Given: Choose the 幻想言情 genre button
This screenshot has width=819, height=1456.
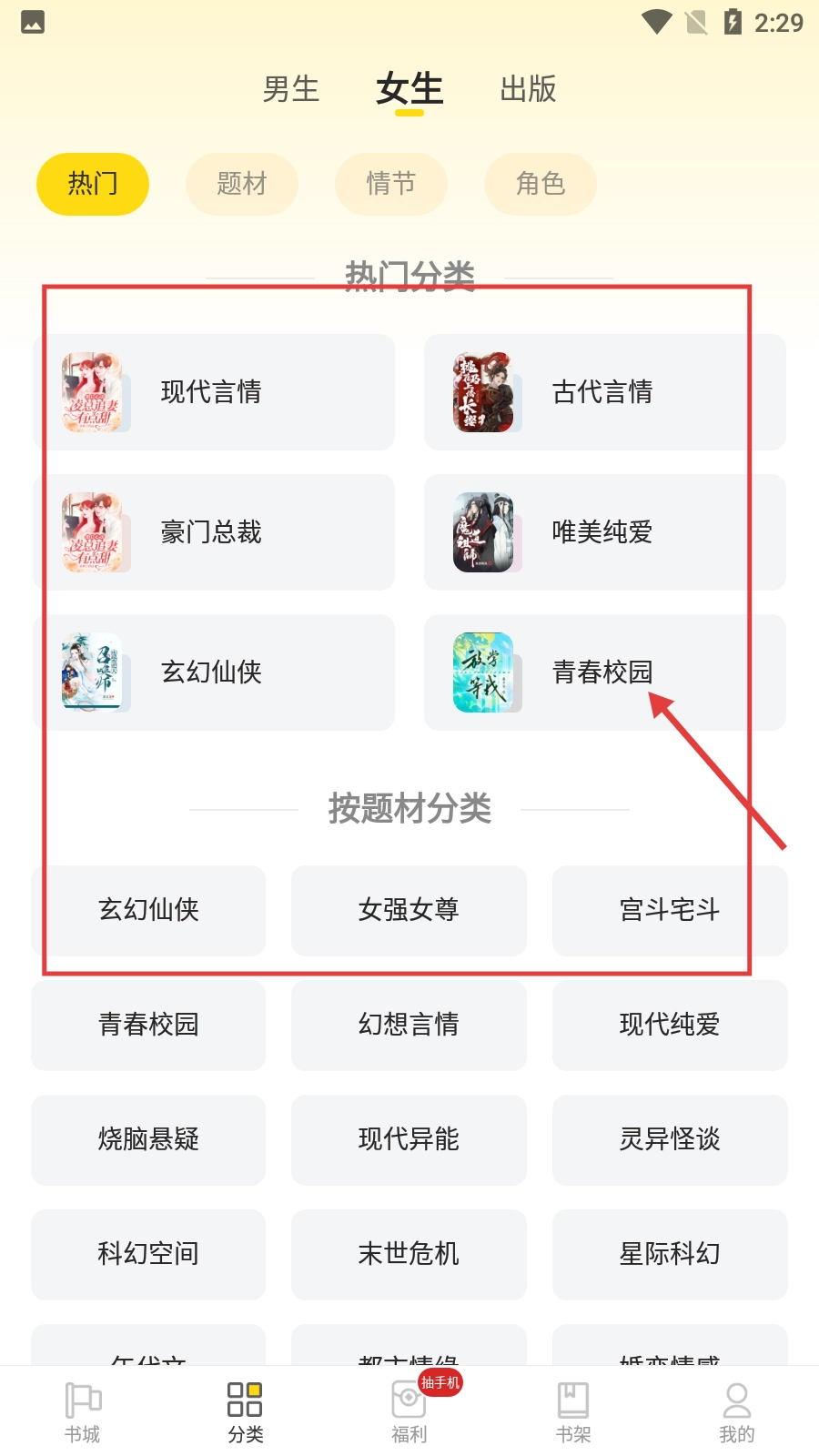Looking at the screenshot, I should point(409,1025).
